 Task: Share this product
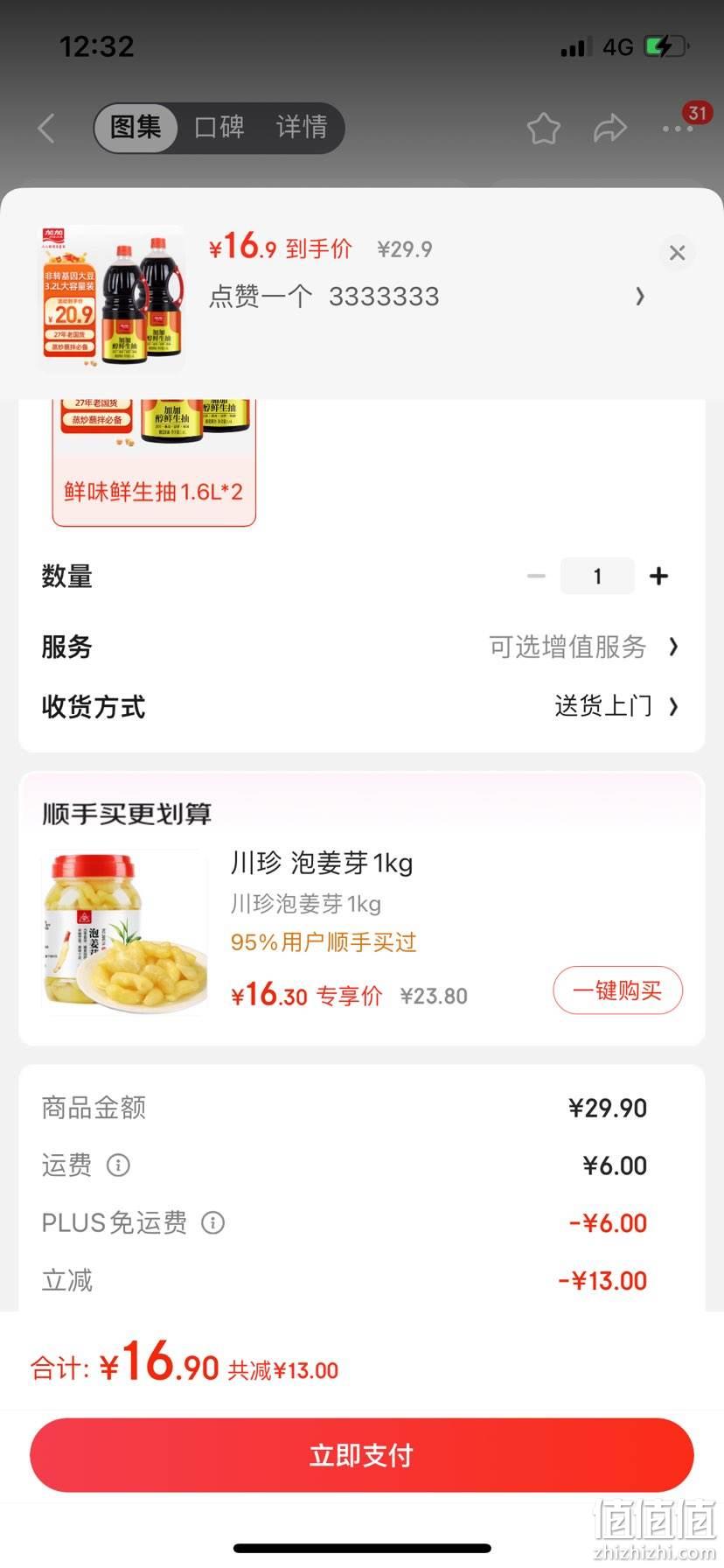pyautogui.click(x=610, y=129)
